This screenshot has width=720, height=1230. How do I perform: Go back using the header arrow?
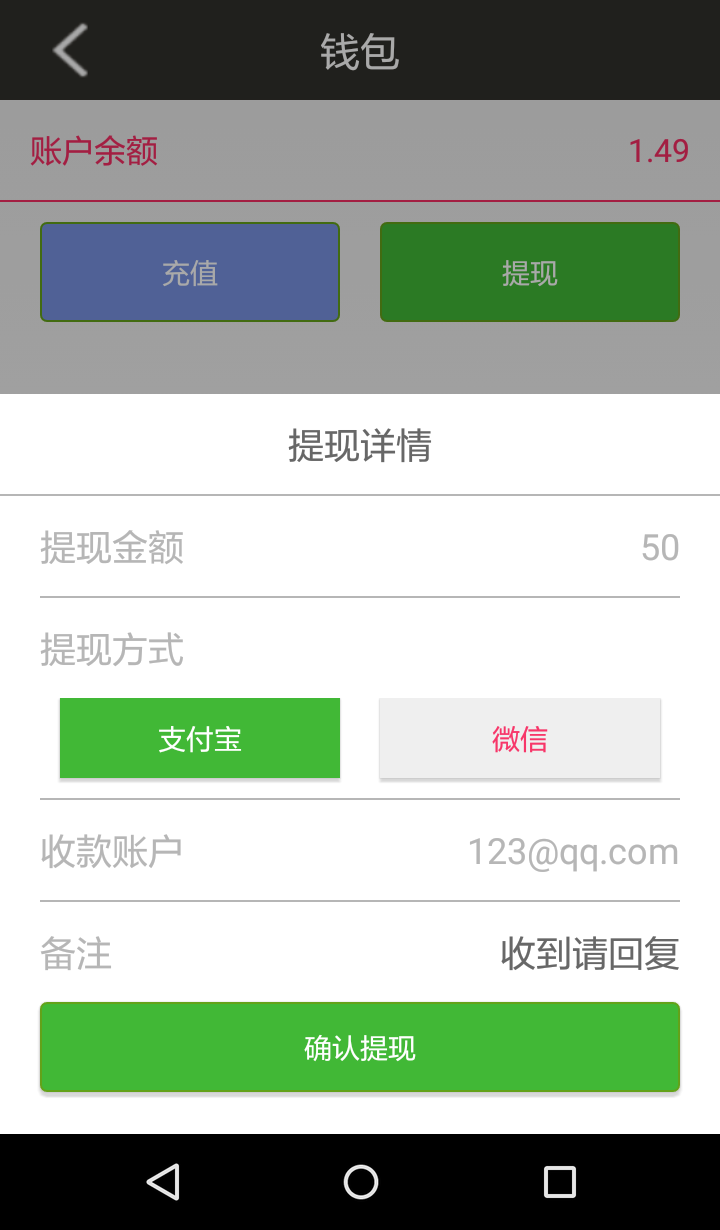click(x=70, y=50)
